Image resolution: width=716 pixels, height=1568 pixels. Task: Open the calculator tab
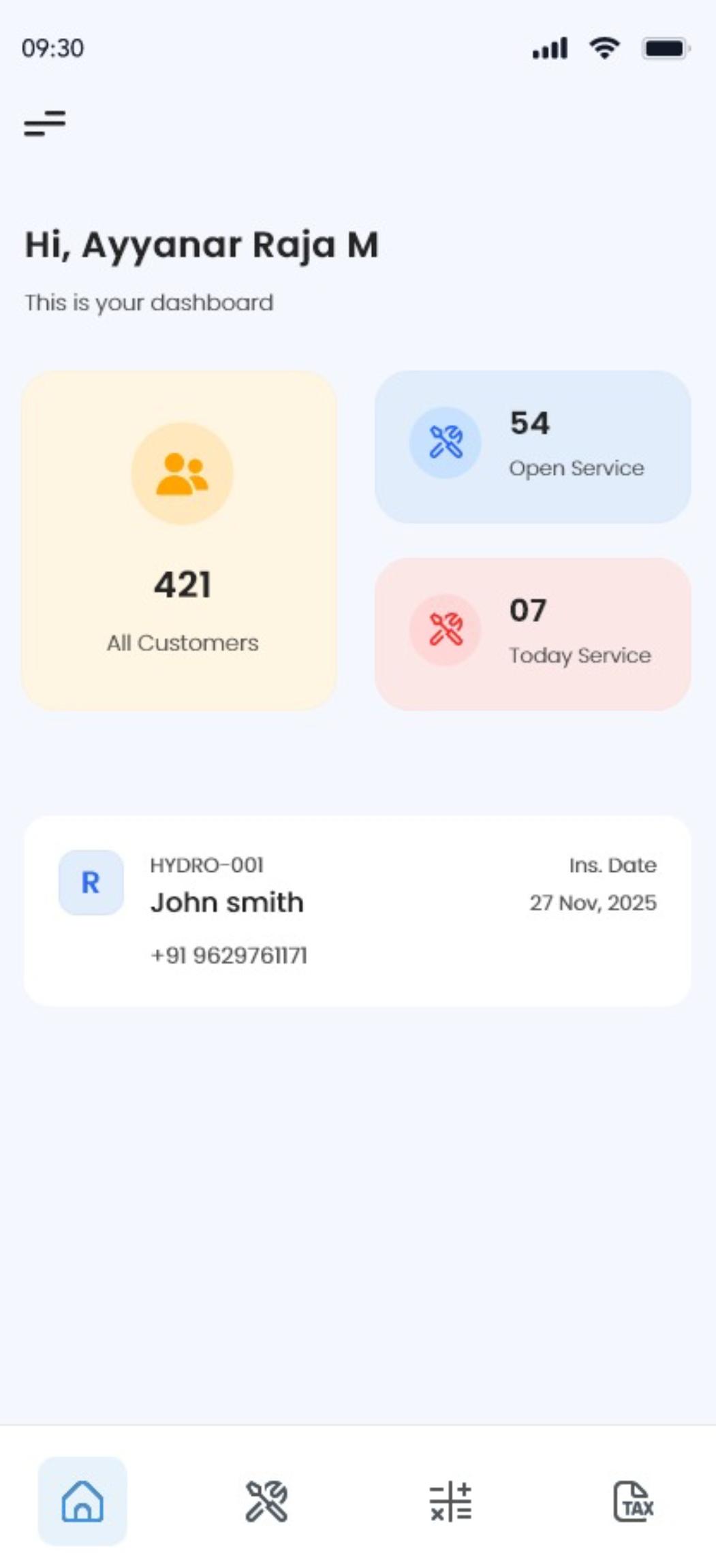tap(450, 1501)
